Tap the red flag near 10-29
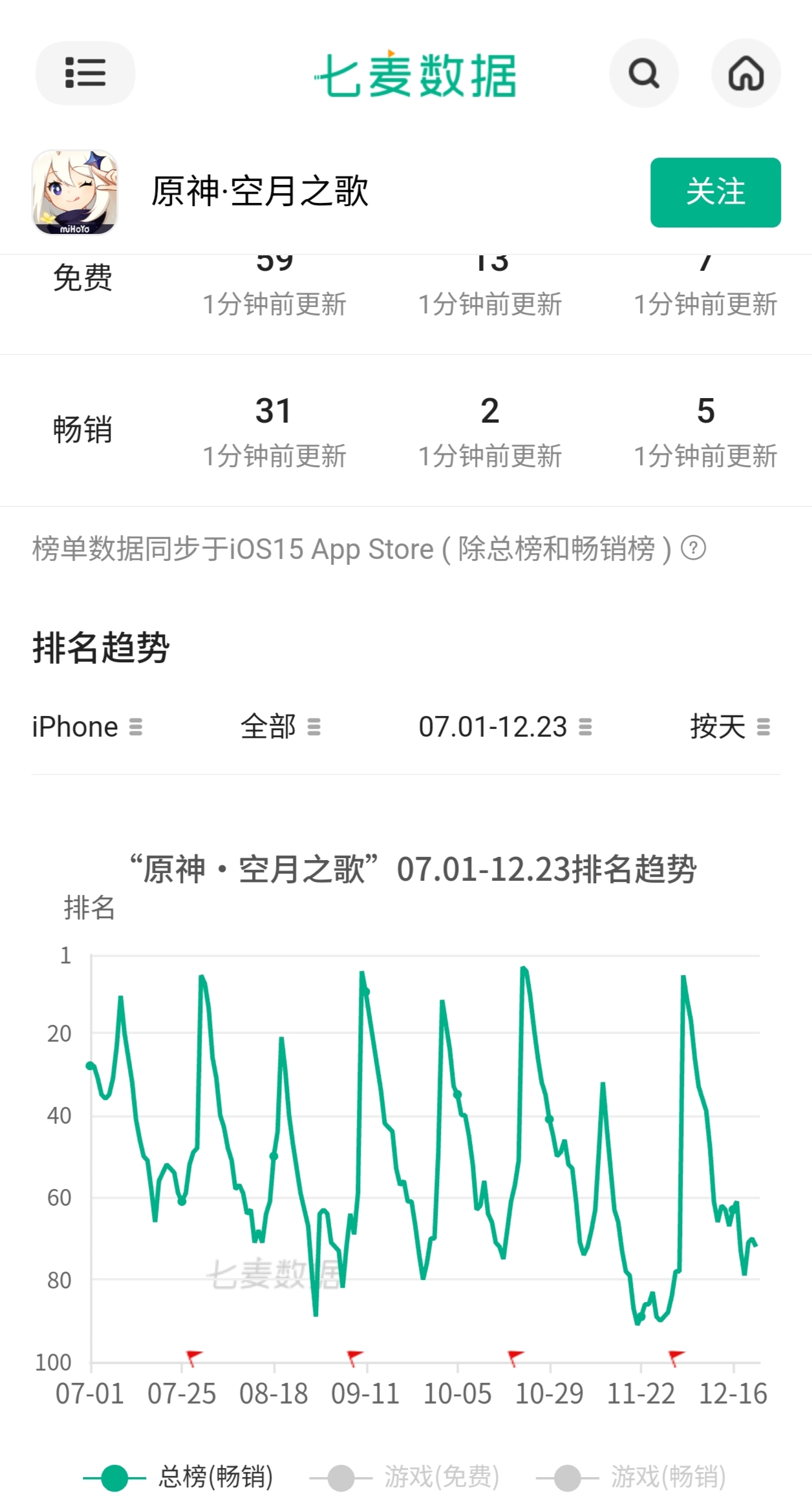This screenshot has width=812, height=1512. pos(515,1357)
